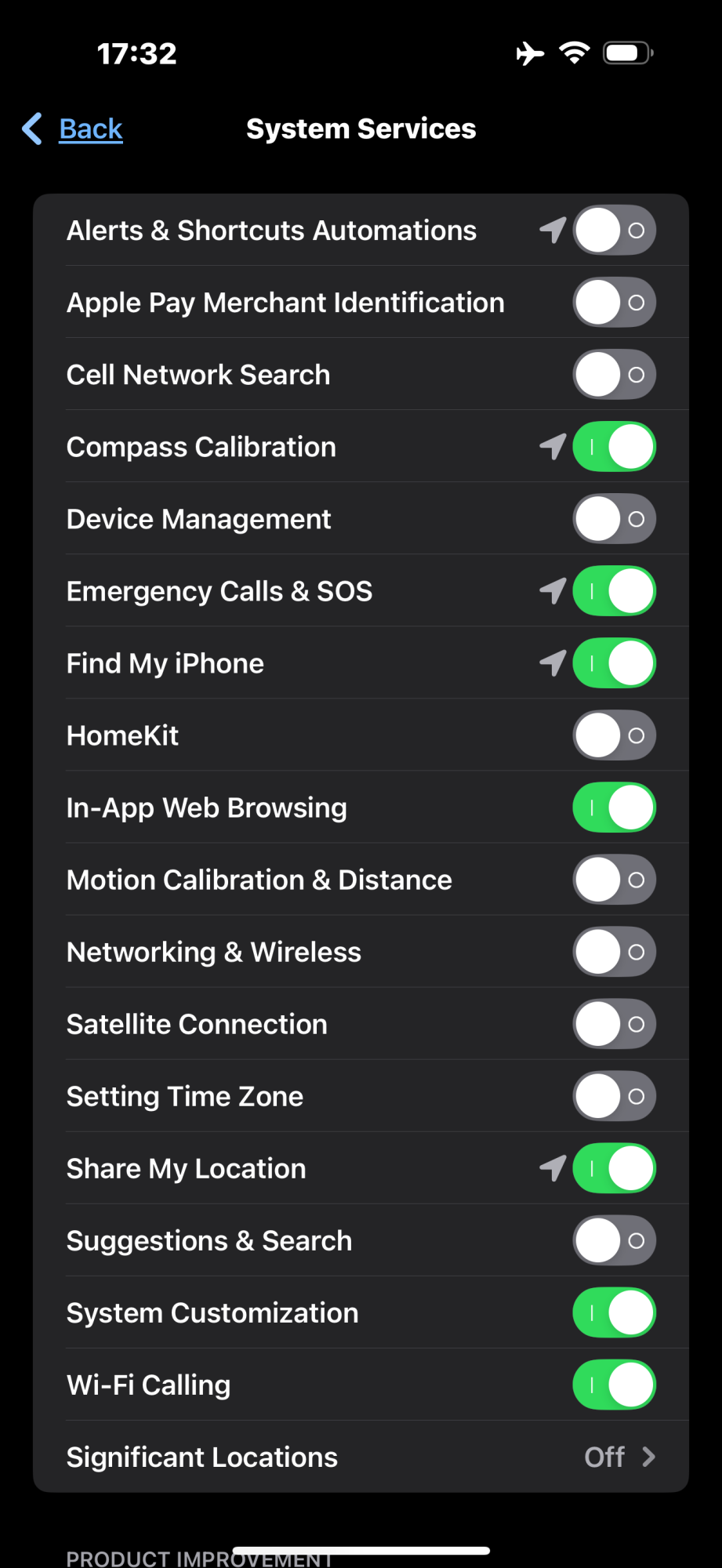Enable Cell Network Search toggle
722x1568 pixels.
614,375
